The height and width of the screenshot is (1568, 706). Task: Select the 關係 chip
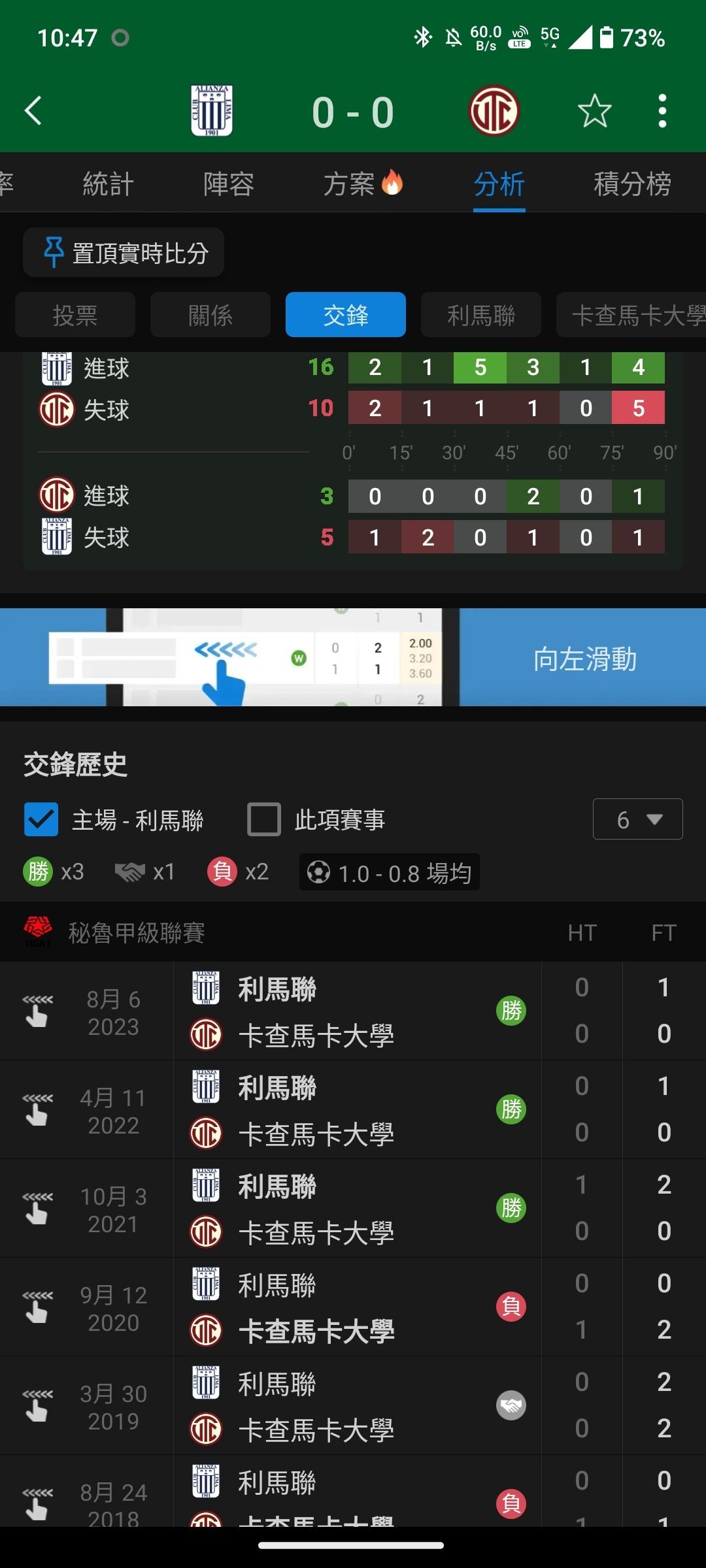click(x=210, y=315)
